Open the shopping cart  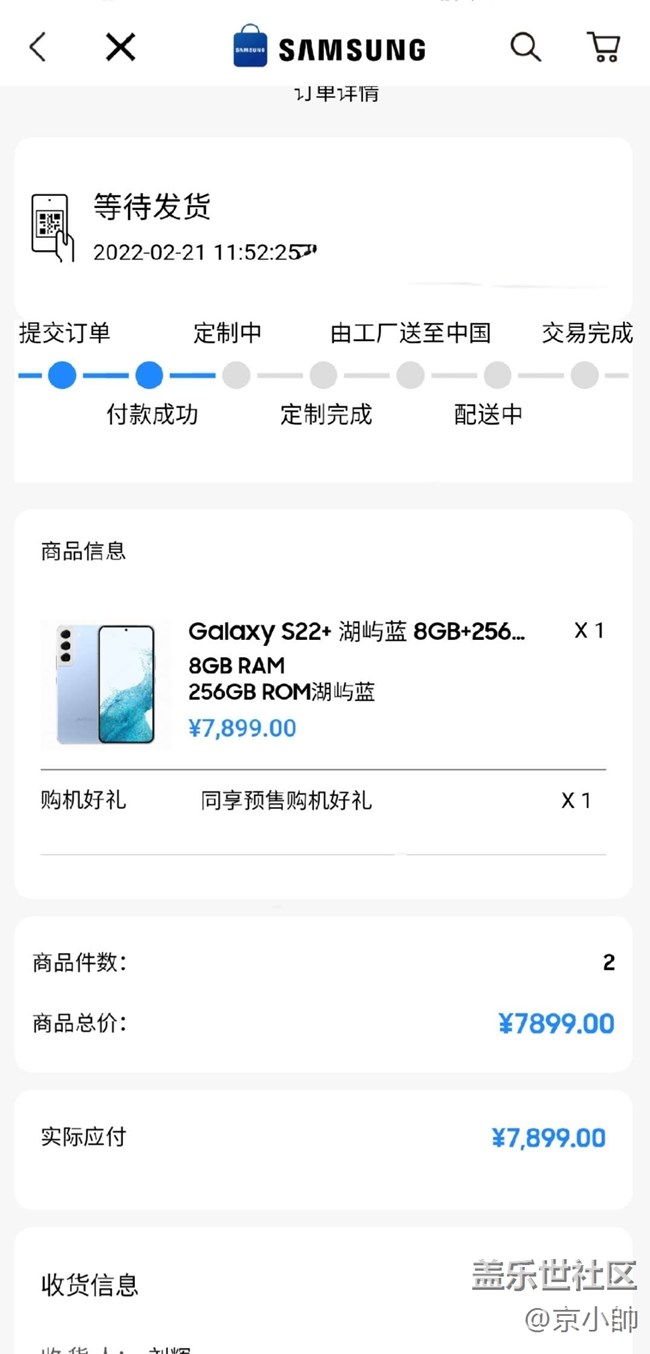click(x=603, y=47)
